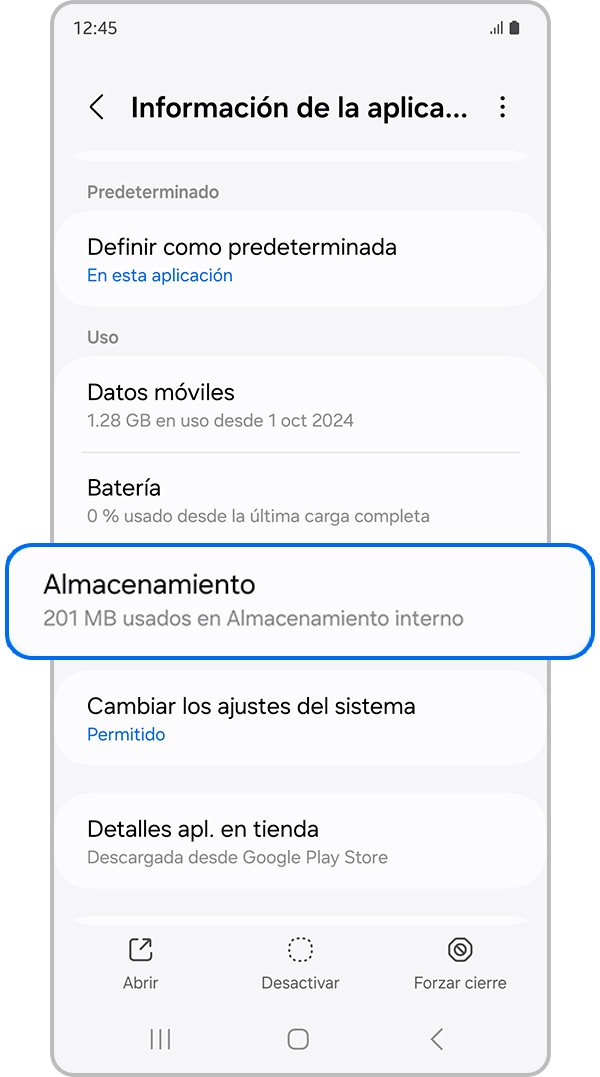Open the three-dot overflow menu

click(502, 108)
